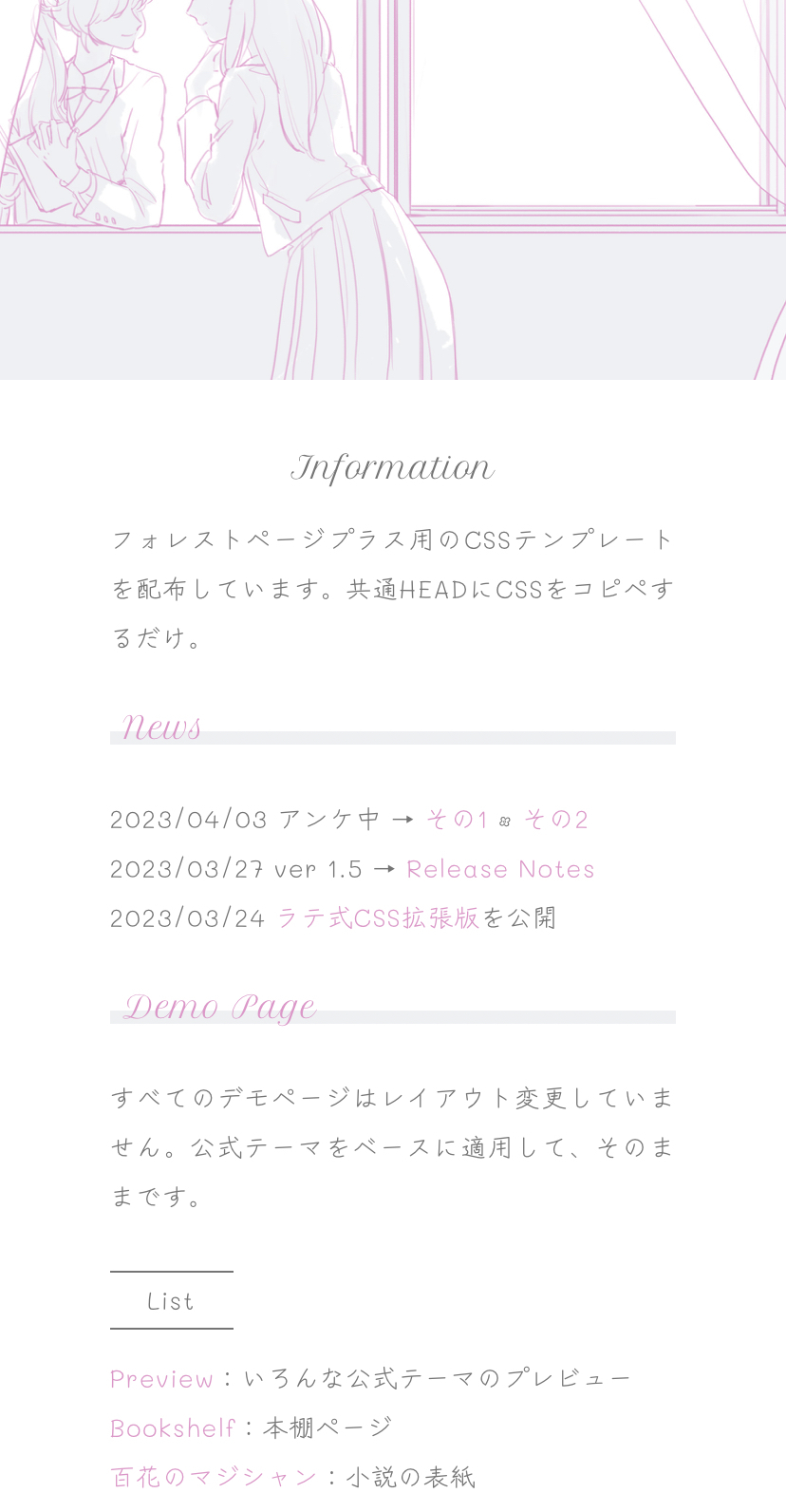Screen dimensions: 786x1512
Task: Open the 百花のマジシャン link
Action: [214, 1477]
